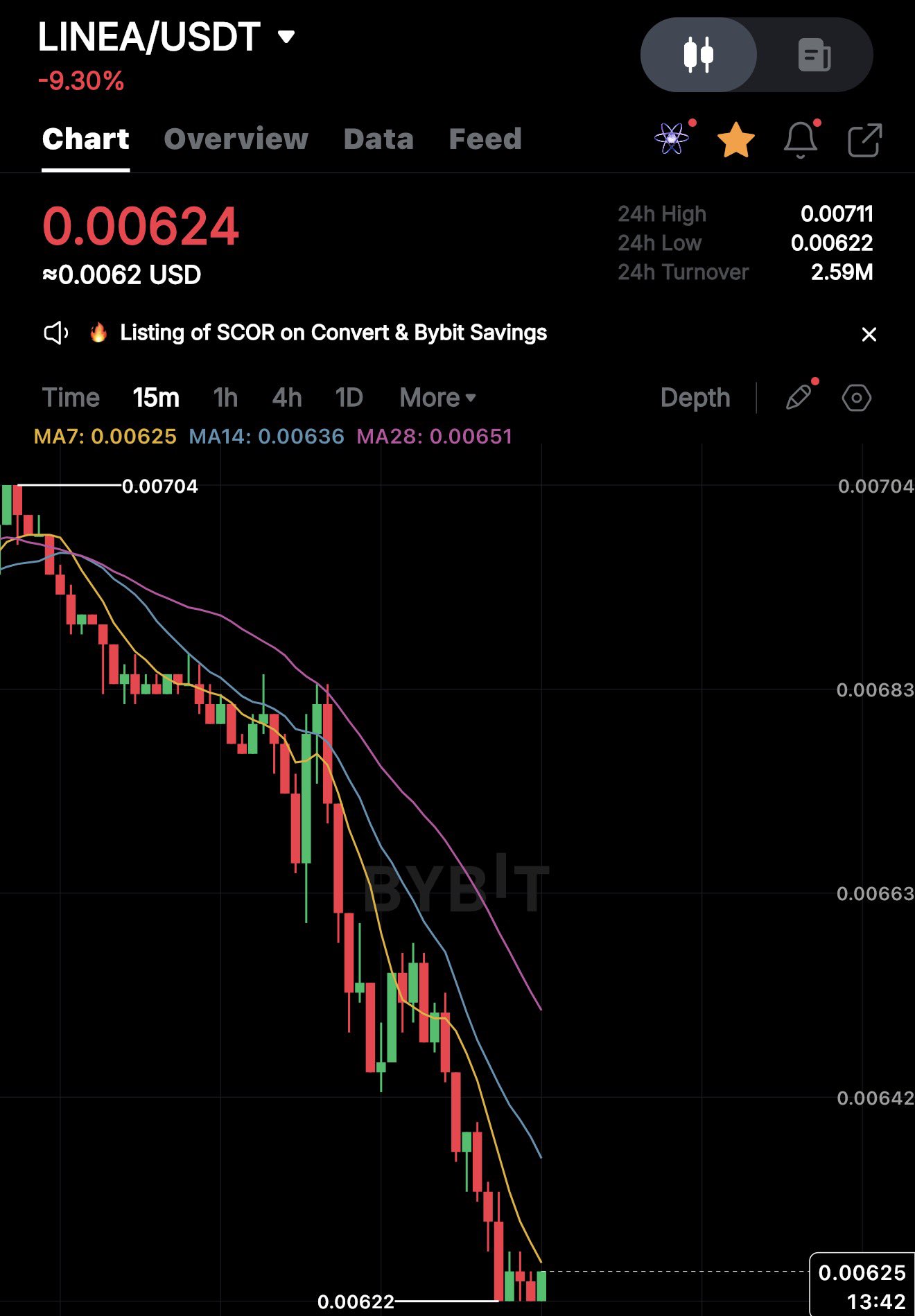This screenshot has width=915, height=1316.
Task: Change chart interval to 1h
Action: 225,398
